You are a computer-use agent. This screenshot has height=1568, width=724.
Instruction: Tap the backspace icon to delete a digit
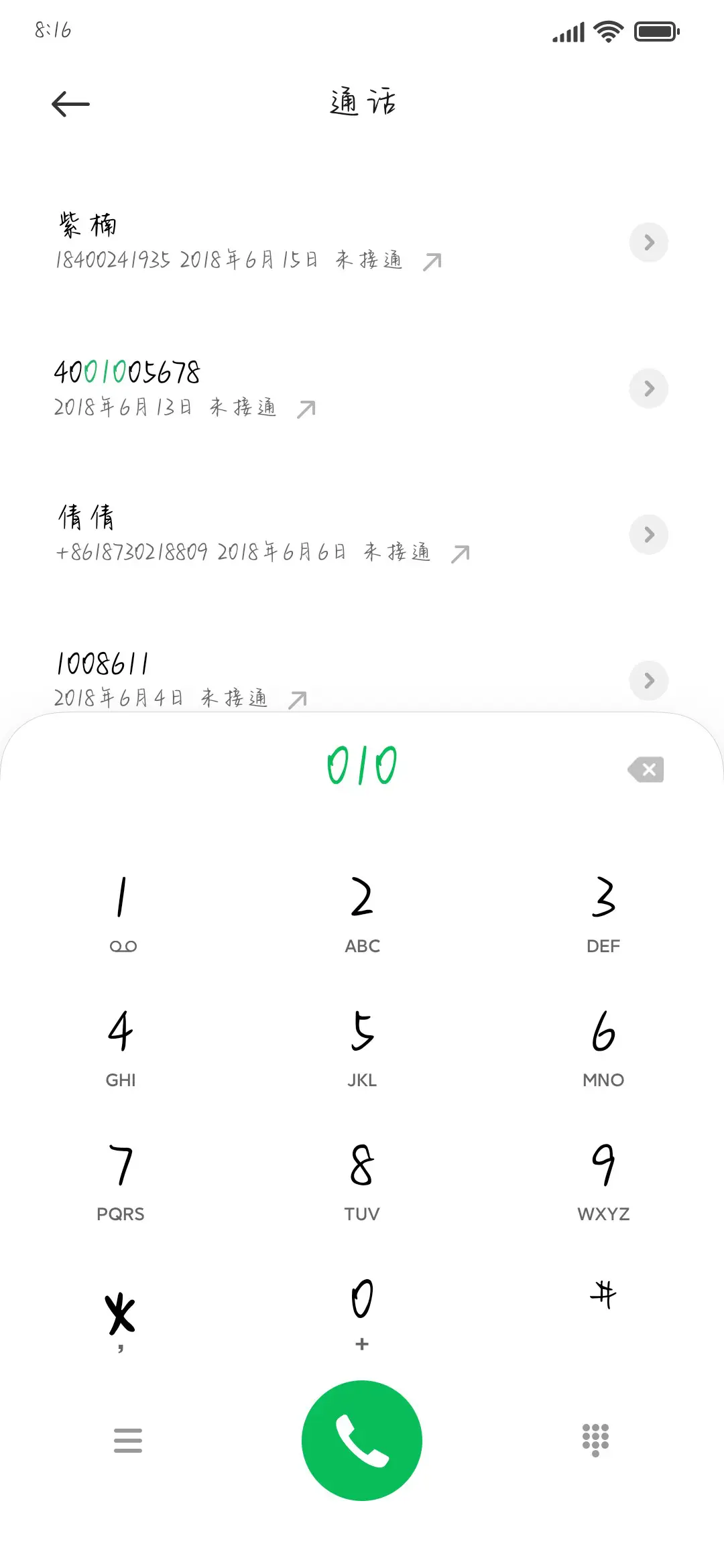pyautogui.click(x=646, y=769)
